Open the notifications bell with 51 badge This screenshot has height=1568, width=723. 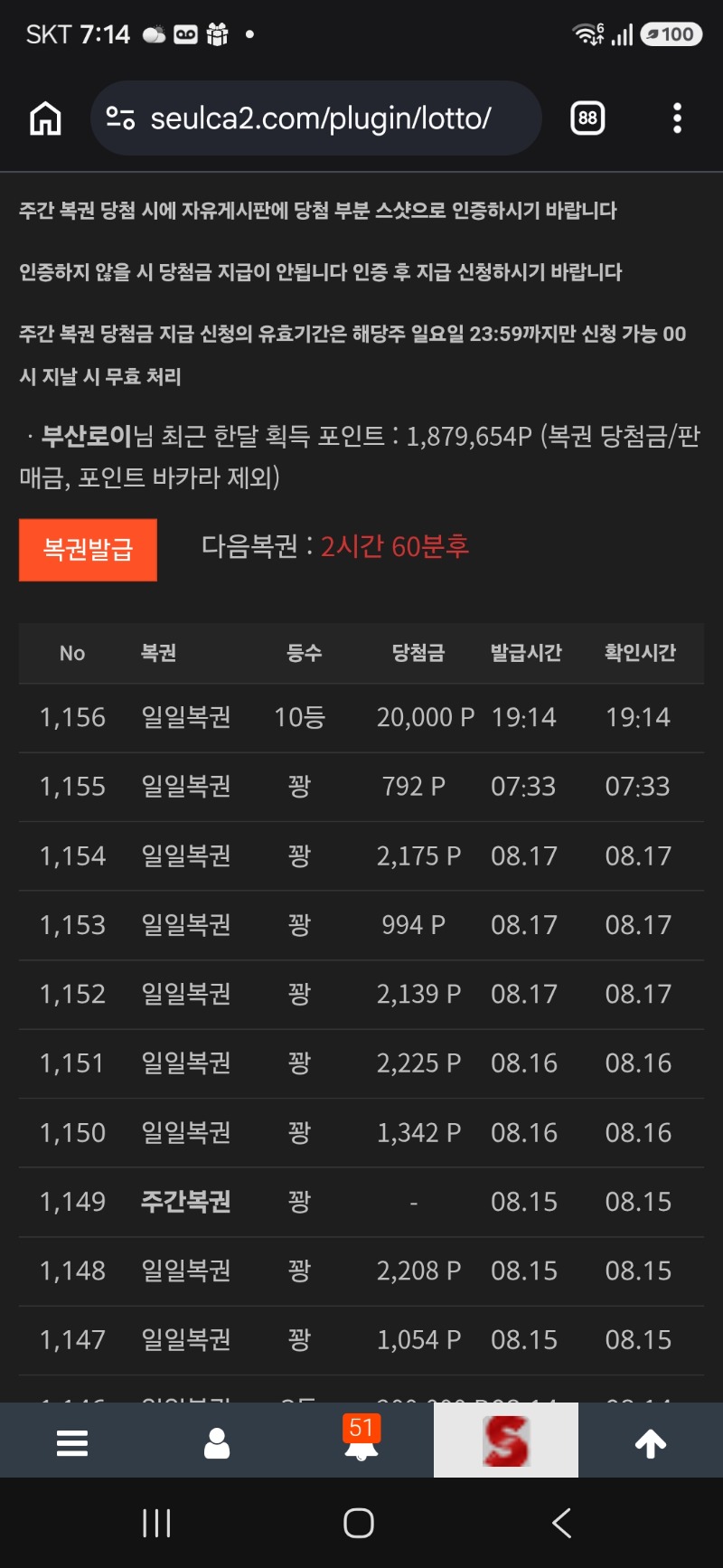tap(361, 1438)
